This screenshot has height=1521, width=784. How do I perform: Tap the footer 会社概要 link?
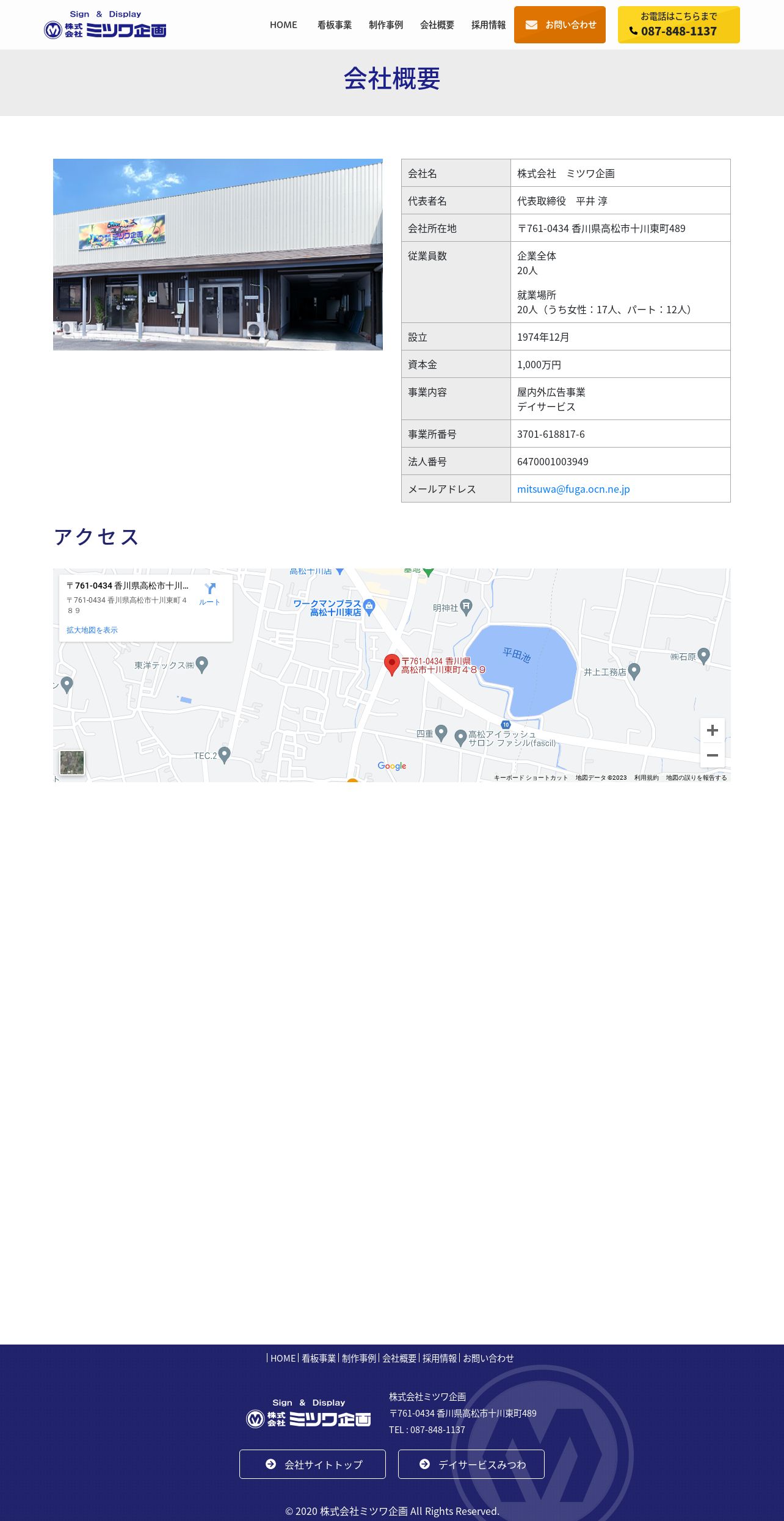[x=399, y=1358]
